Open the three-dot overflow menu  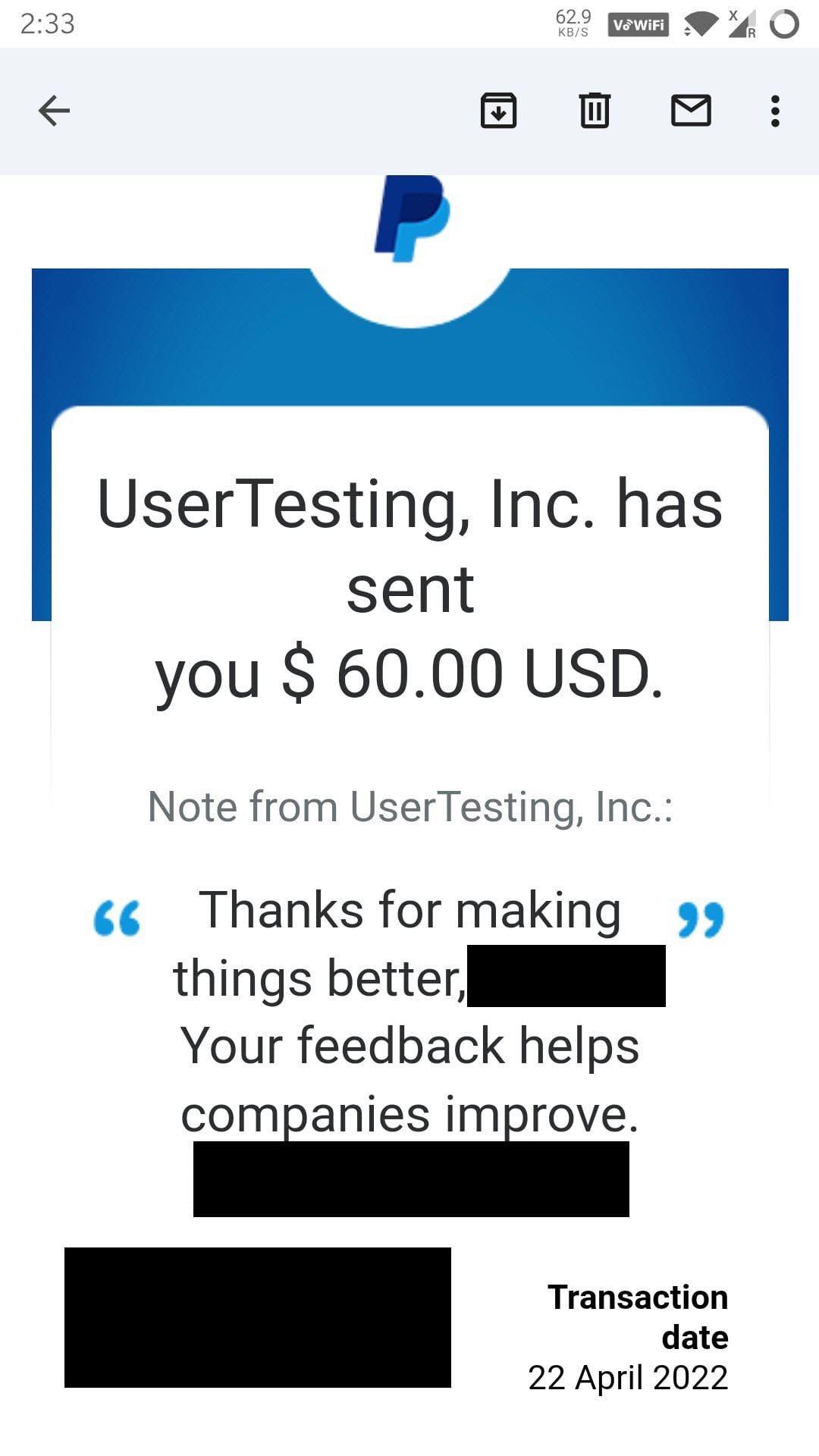tap(774, 111)
